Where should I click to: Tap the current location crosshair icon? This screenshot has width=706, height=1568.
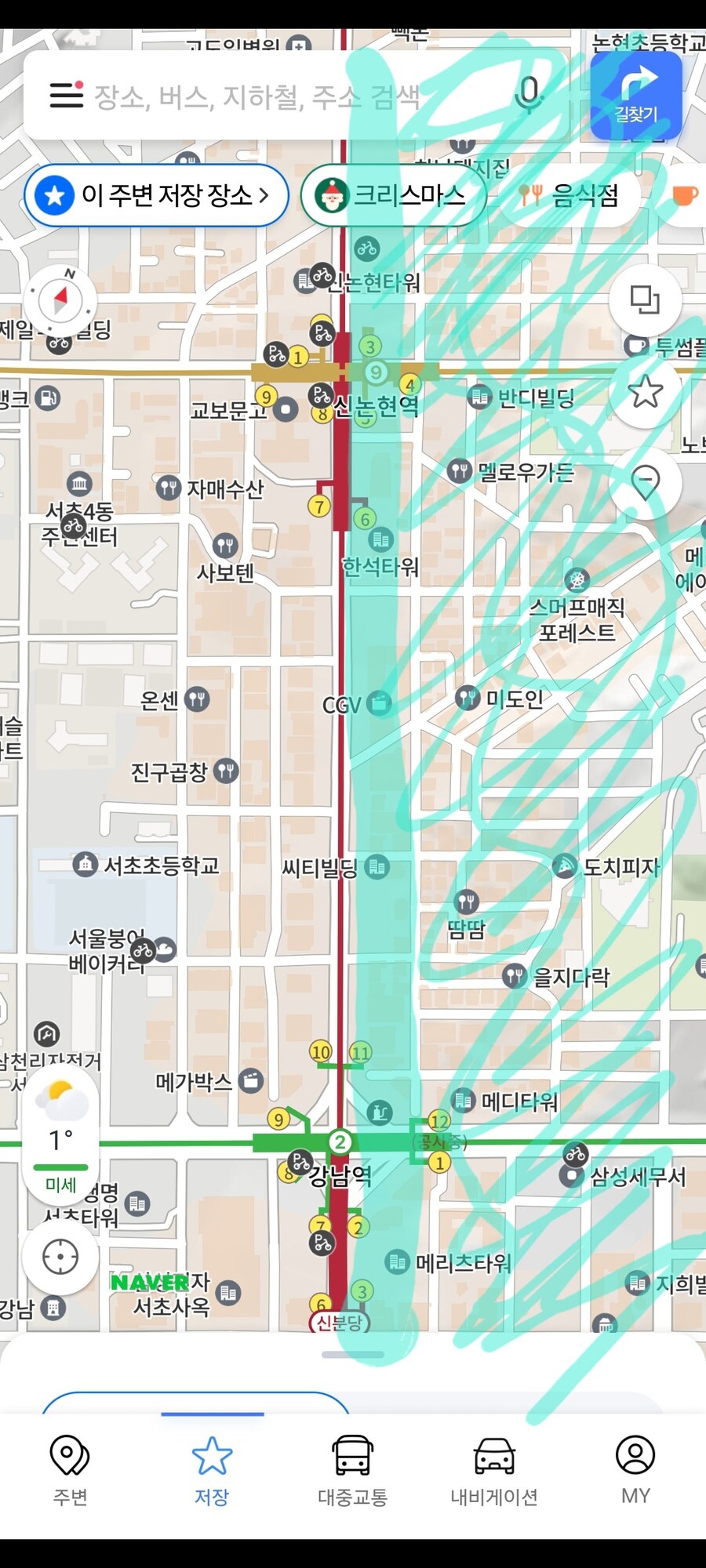coord(60,1258)
